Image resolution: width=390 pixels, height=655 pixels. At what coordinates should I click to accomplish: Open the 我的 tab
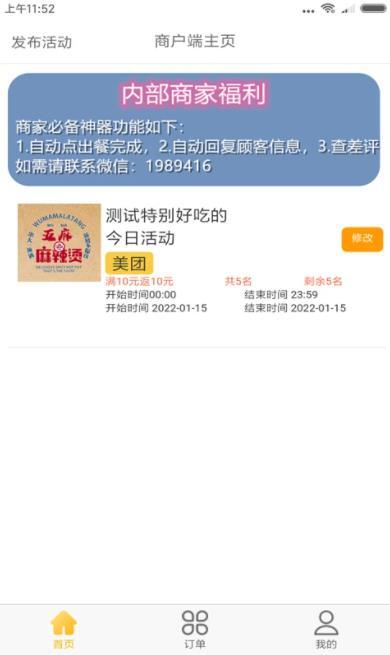click(326, 630)
